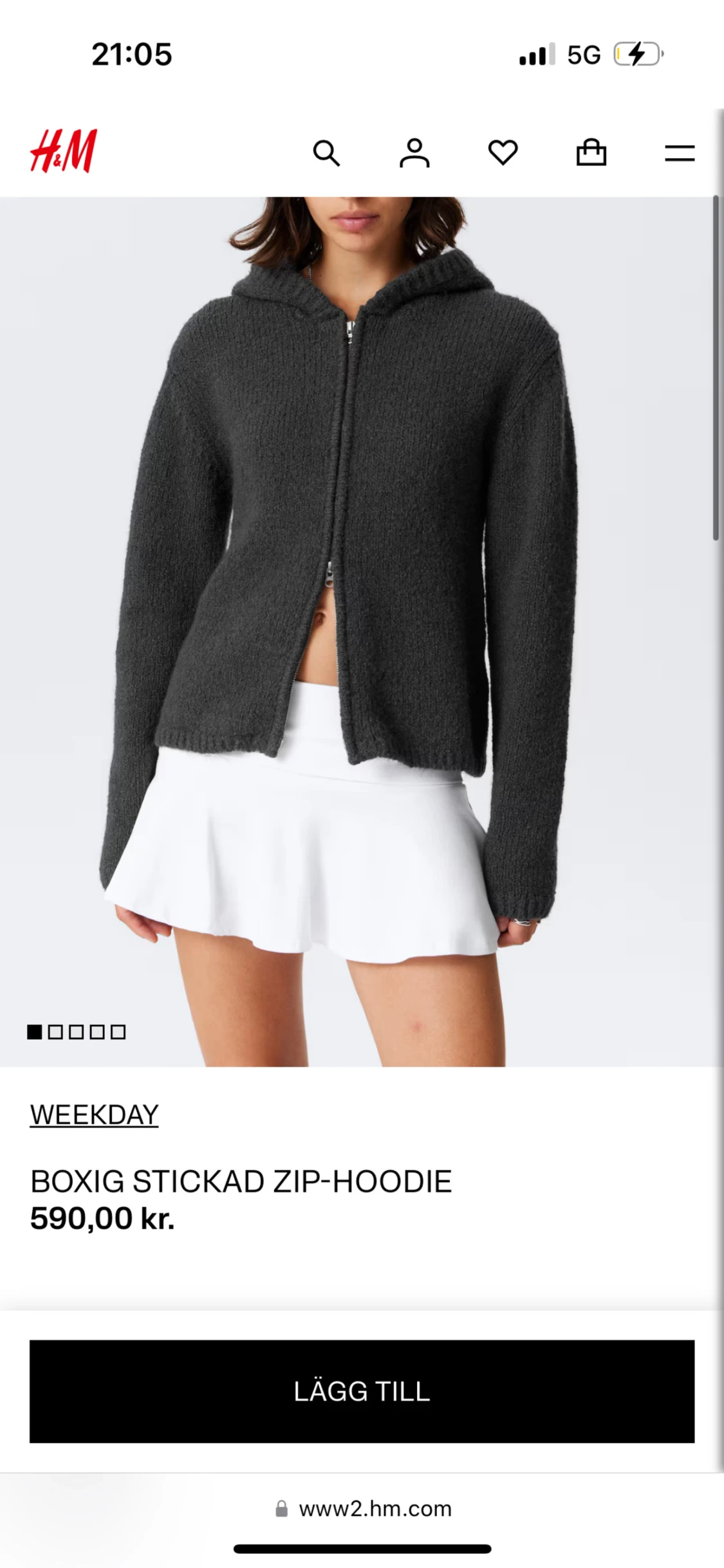This screenshot has width=724, height=1568.
Task: Open the bag contents panel
Action: pyautogui.click(x=591, y=153)
